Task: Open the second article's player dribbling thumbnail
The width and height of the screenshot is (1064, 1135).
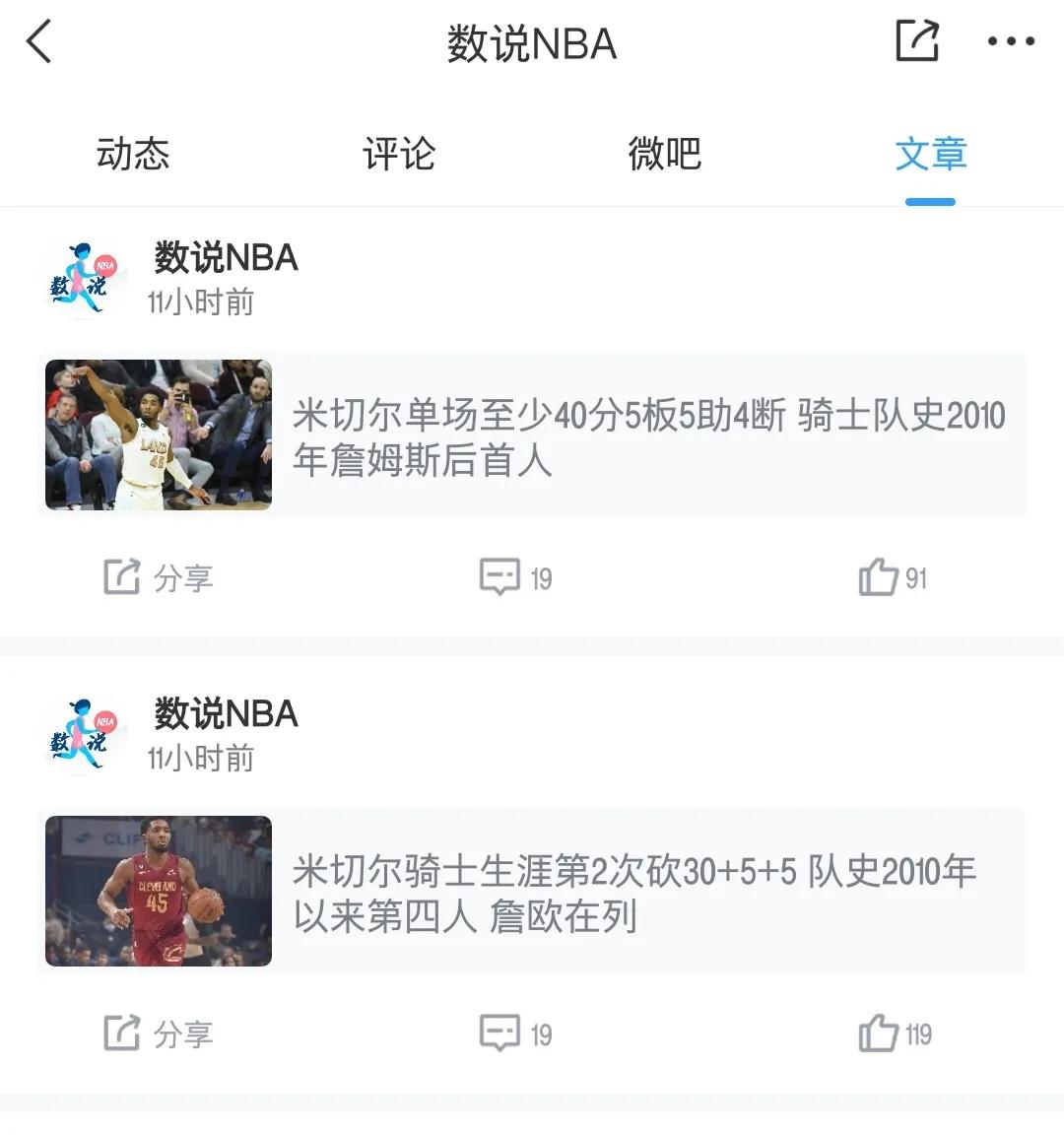Action: tap(158, 891)
